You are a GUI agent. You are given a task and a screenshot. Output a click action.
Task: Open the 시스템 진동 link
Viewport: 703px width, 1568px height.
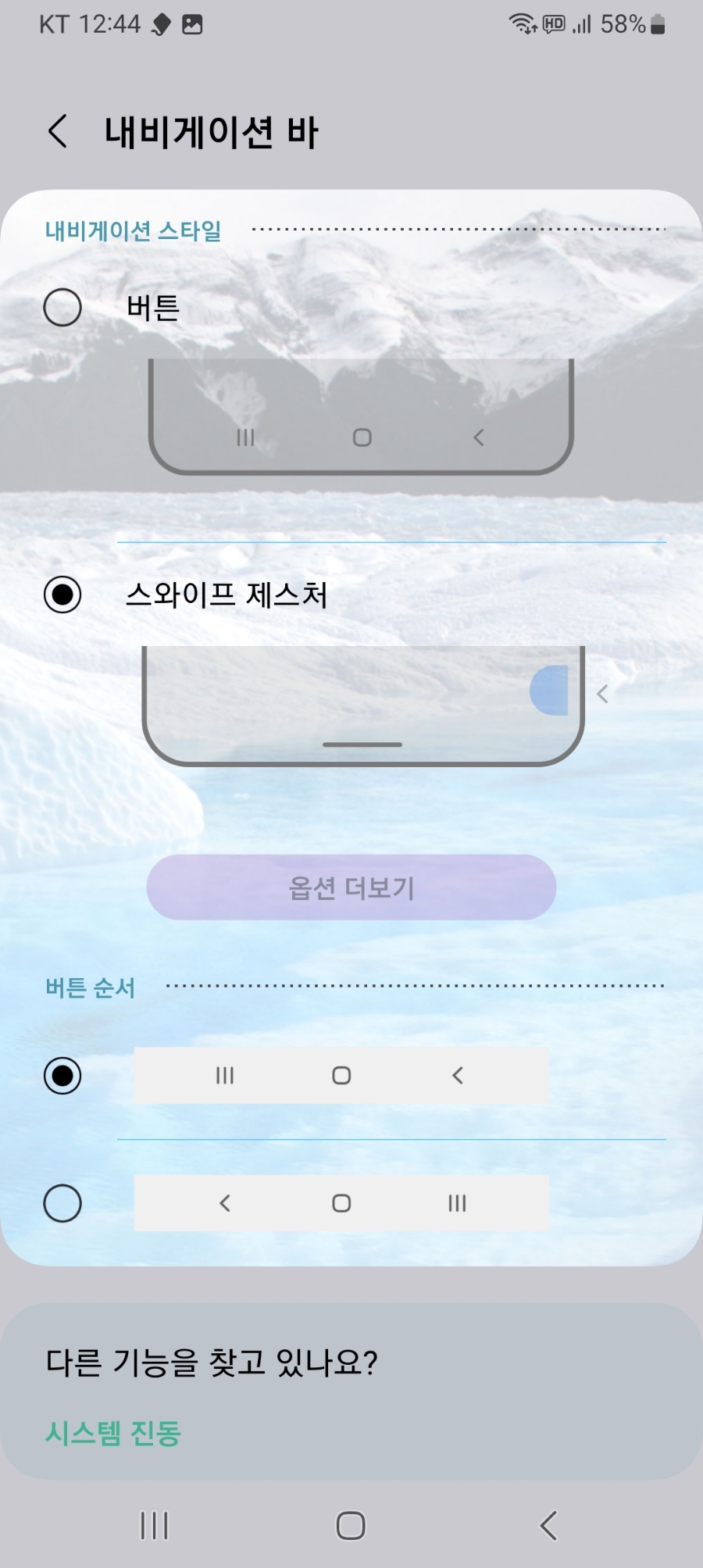(x=113, y=1433)
